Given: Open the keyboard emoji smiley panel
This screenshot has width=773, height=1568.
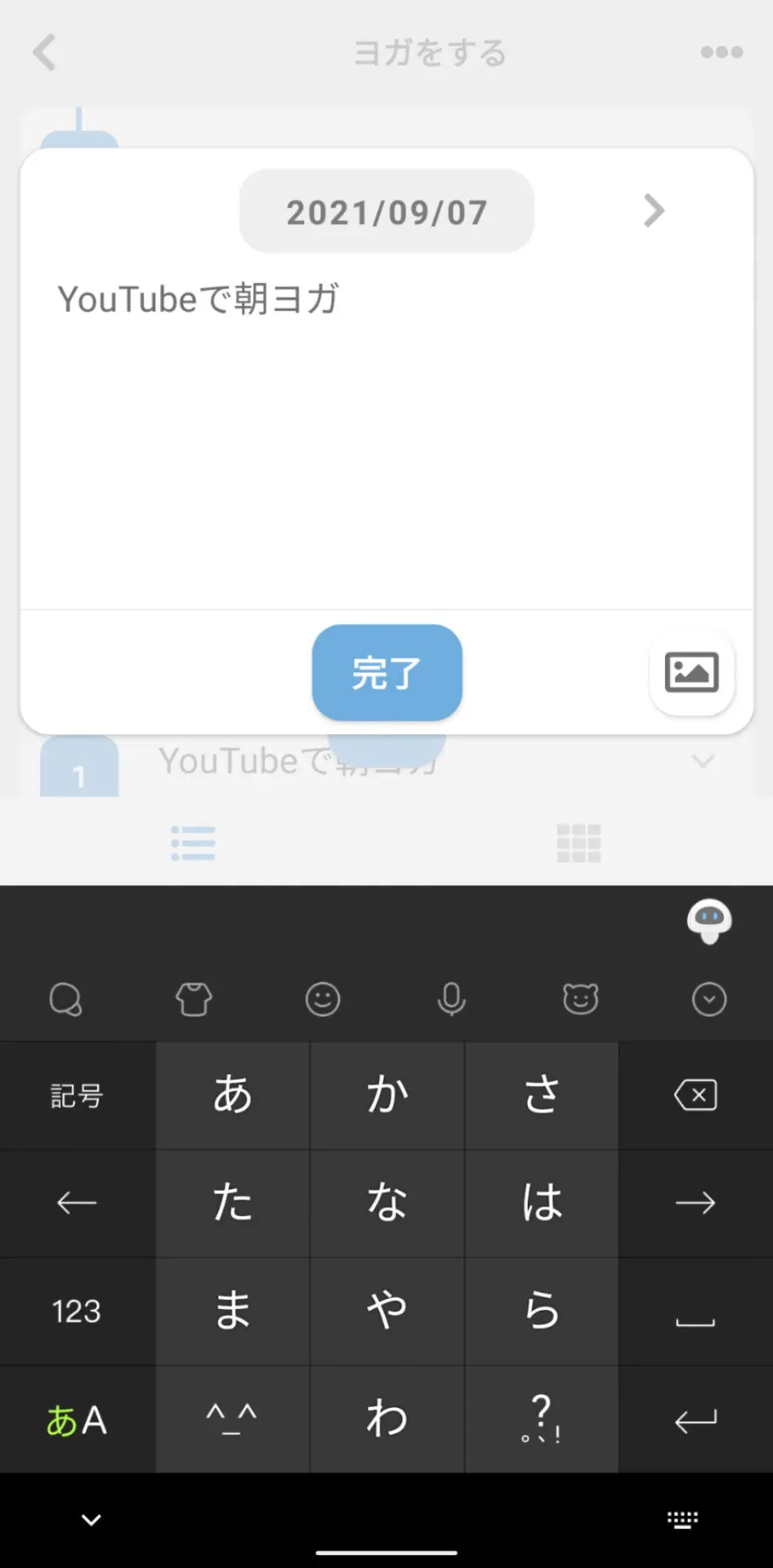Looking at the screenshot, I should 323,999.
